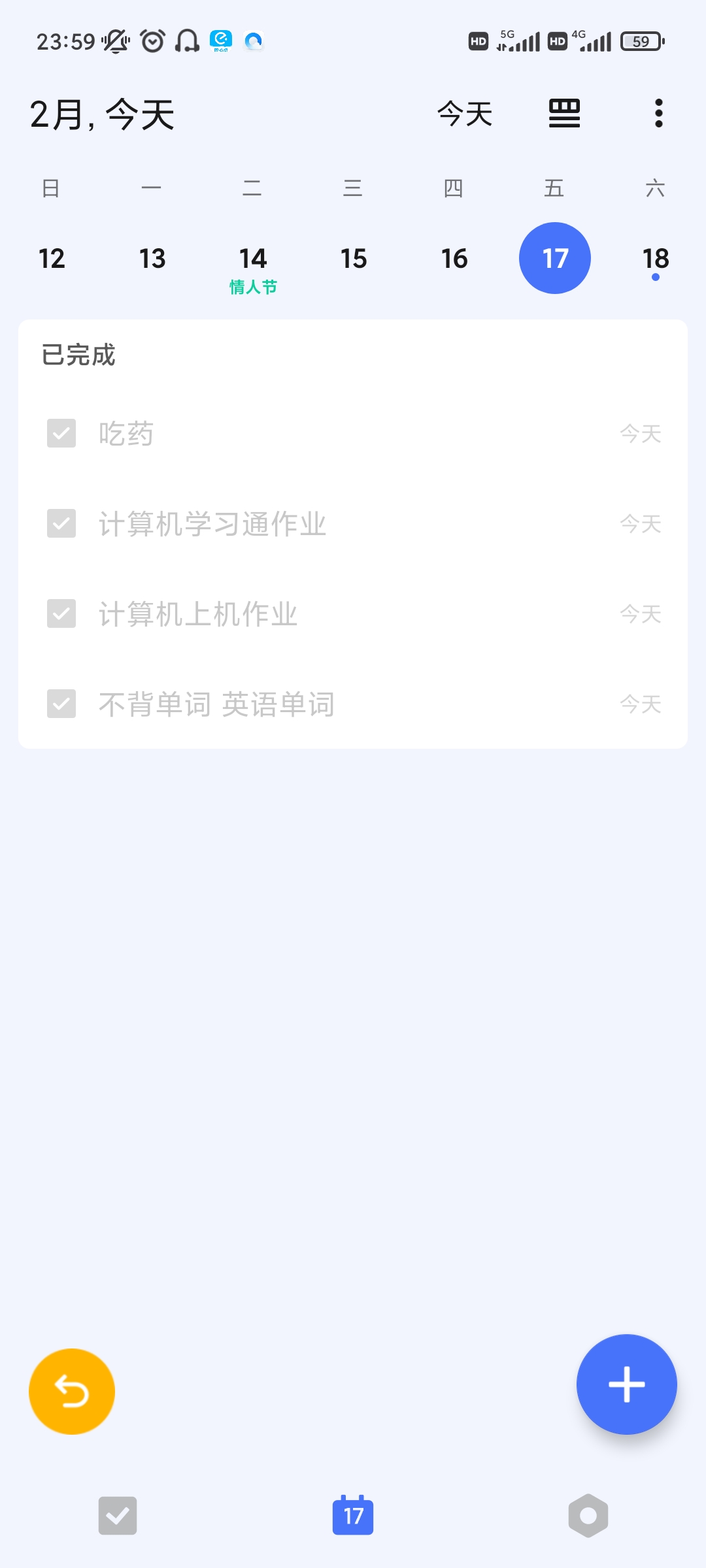Uncheck the 计算机学习通作业 checkbox
Screen dimensions: 706x1568
click(x=61, y=523)
